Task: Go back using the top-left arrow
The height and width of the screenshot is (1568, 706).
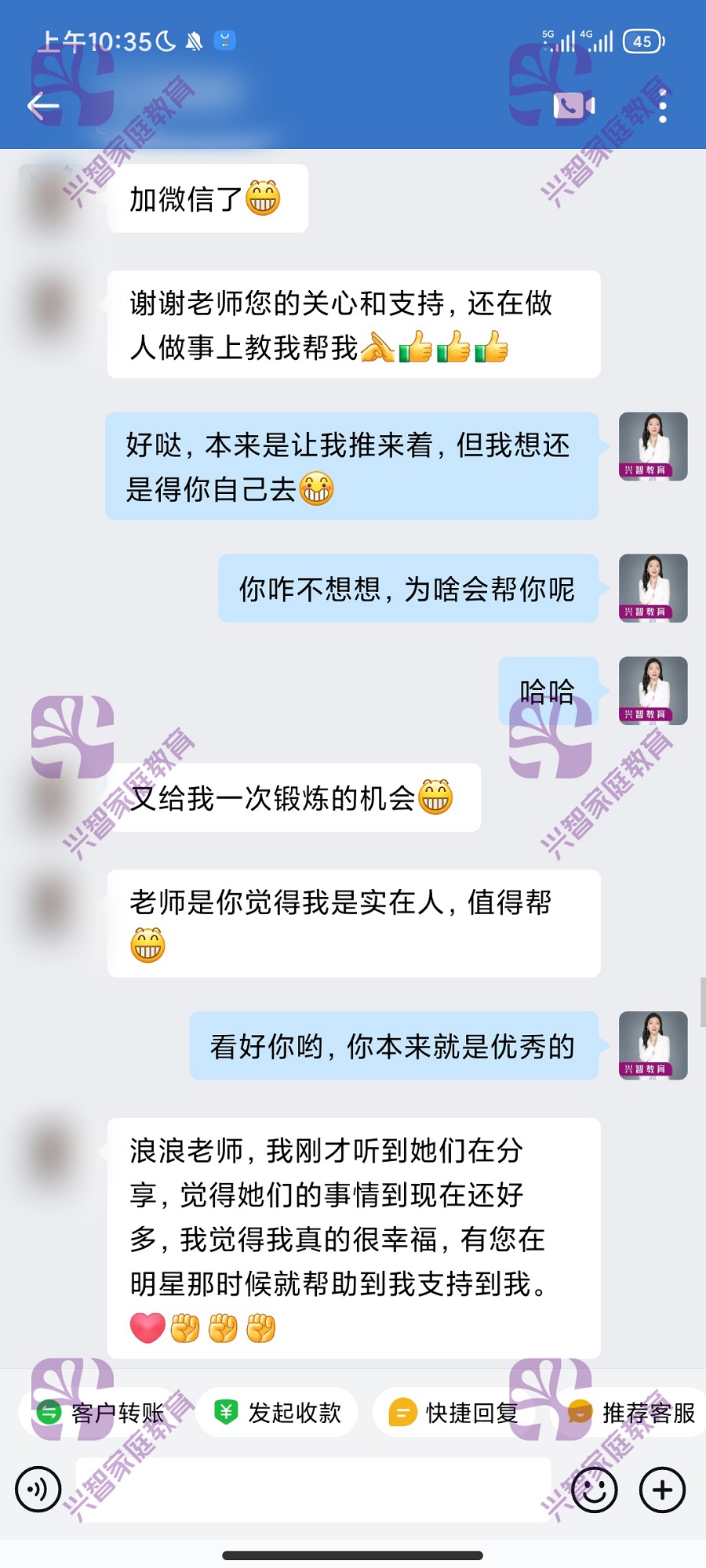Action: pos(43,105)
